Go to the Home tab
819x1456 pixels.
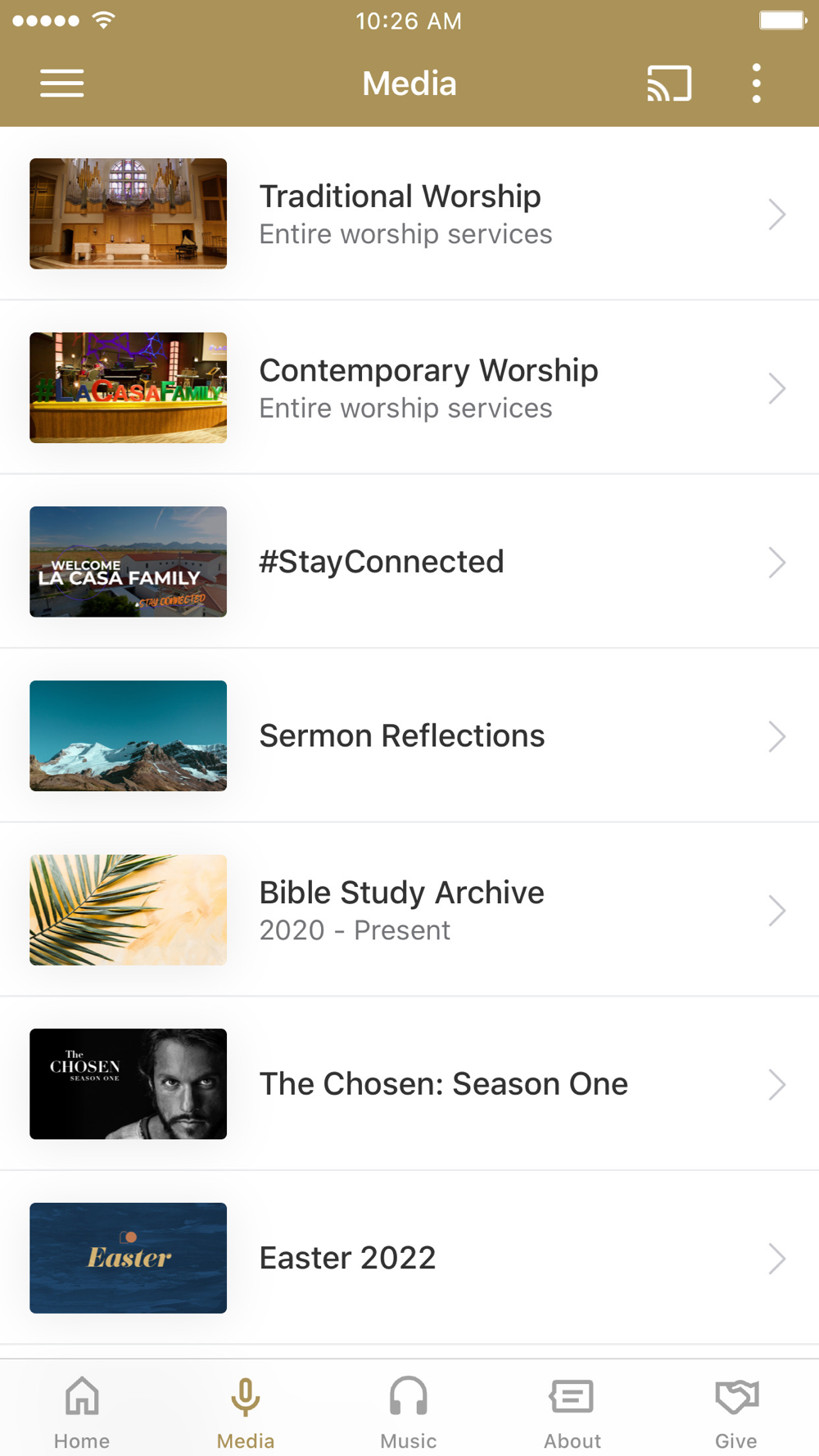82,1412
